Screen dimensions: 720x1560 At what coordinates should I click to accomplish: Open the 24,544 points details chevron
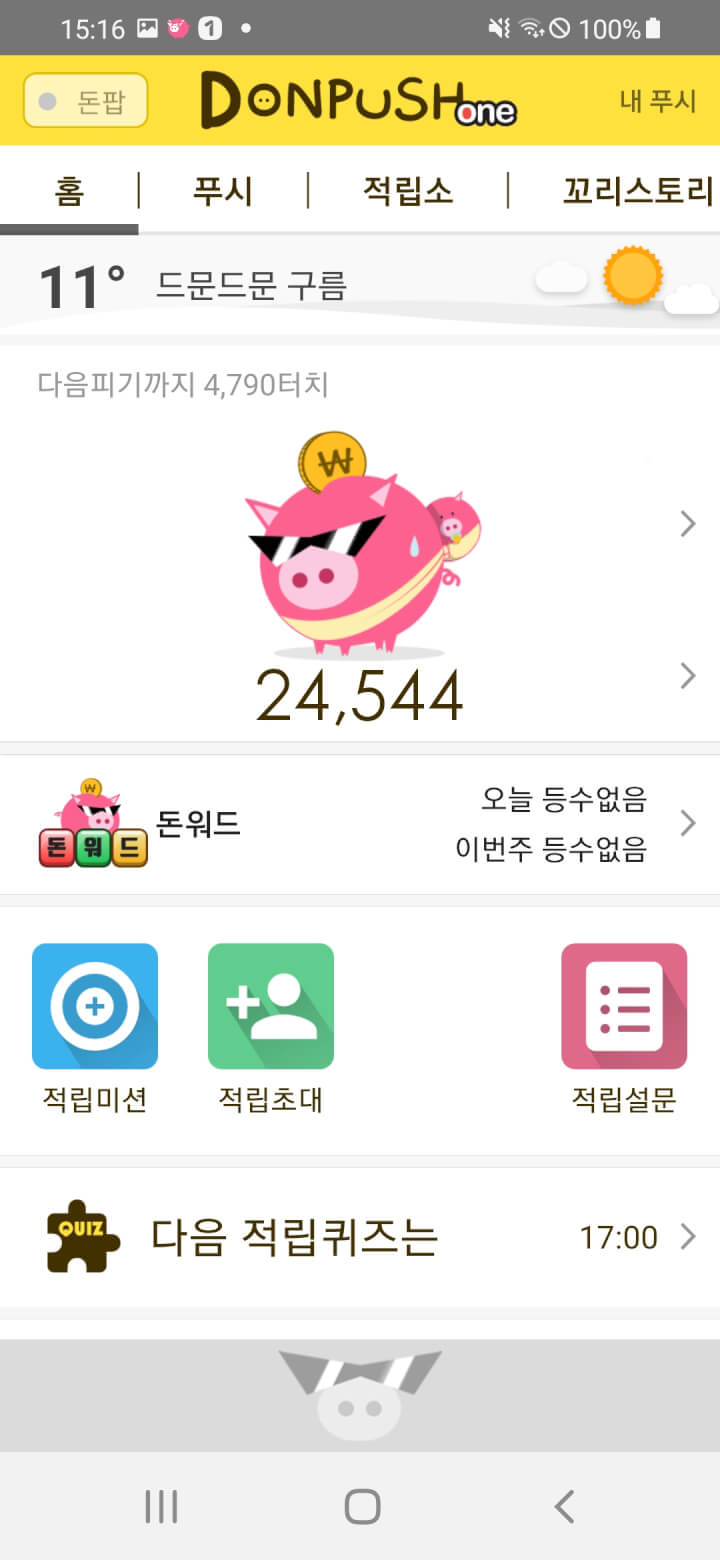(x=687, y=676)
